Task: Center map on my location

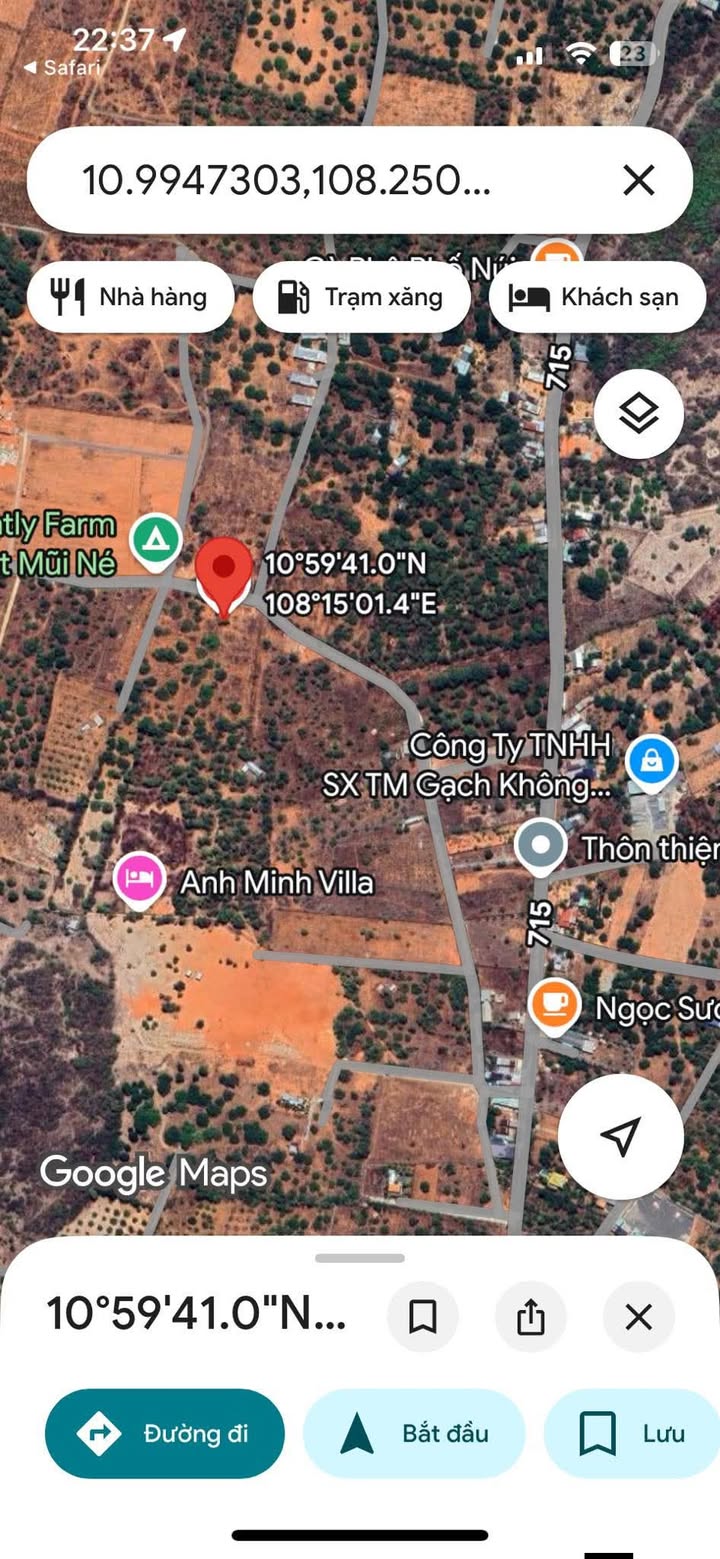Action: click(620, 1136)
